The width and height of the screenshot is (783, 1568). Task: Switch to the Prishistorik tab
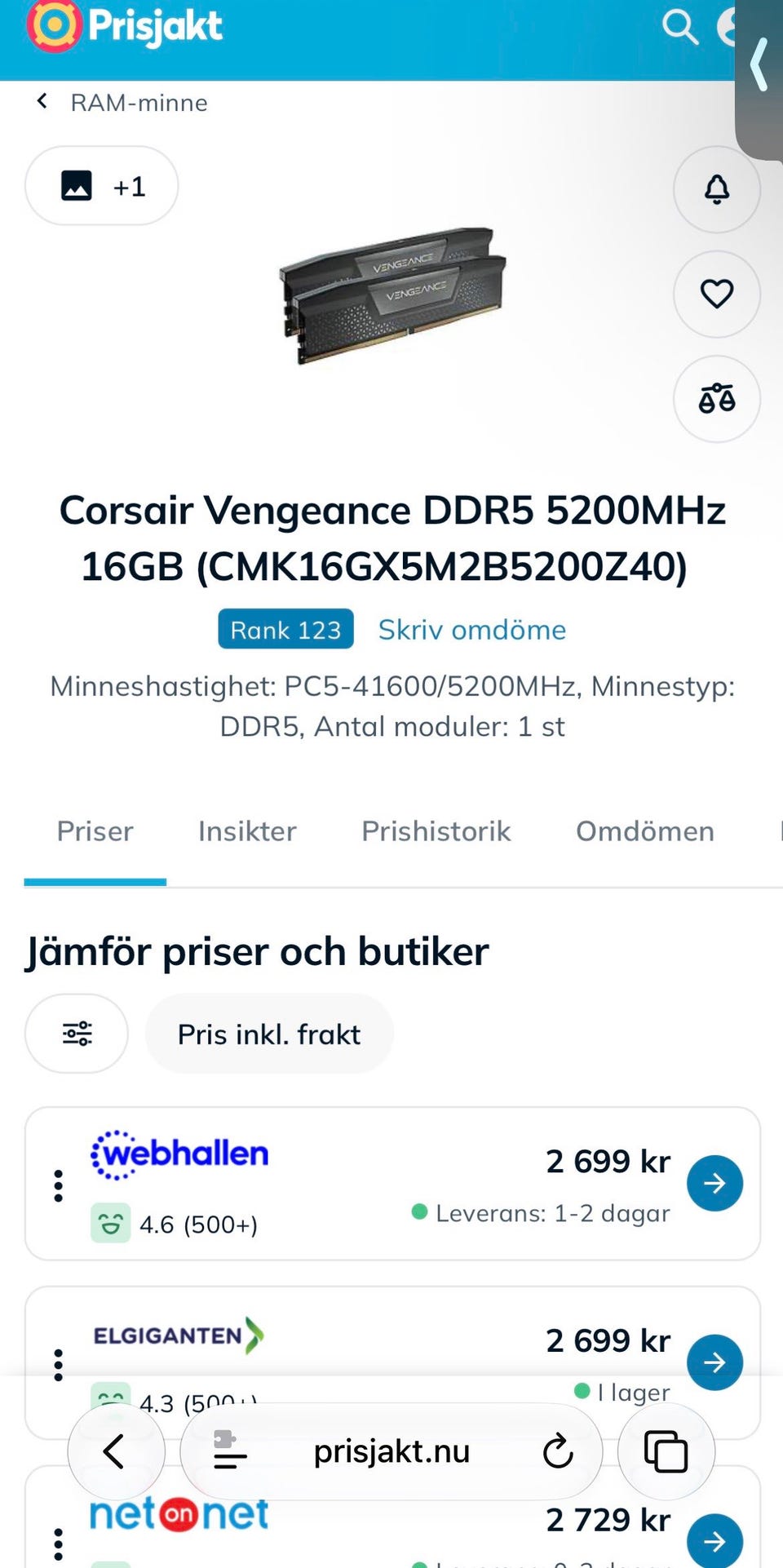[x=436, y=831]
